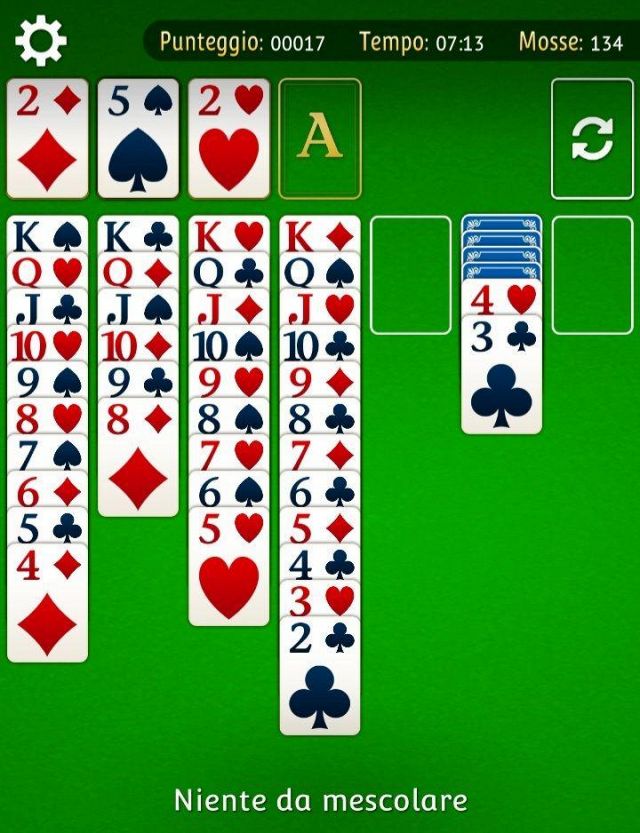This screenshot has height=833, width=640.
Task: Select the king of spades card
Action: click(x=47, y=235)
